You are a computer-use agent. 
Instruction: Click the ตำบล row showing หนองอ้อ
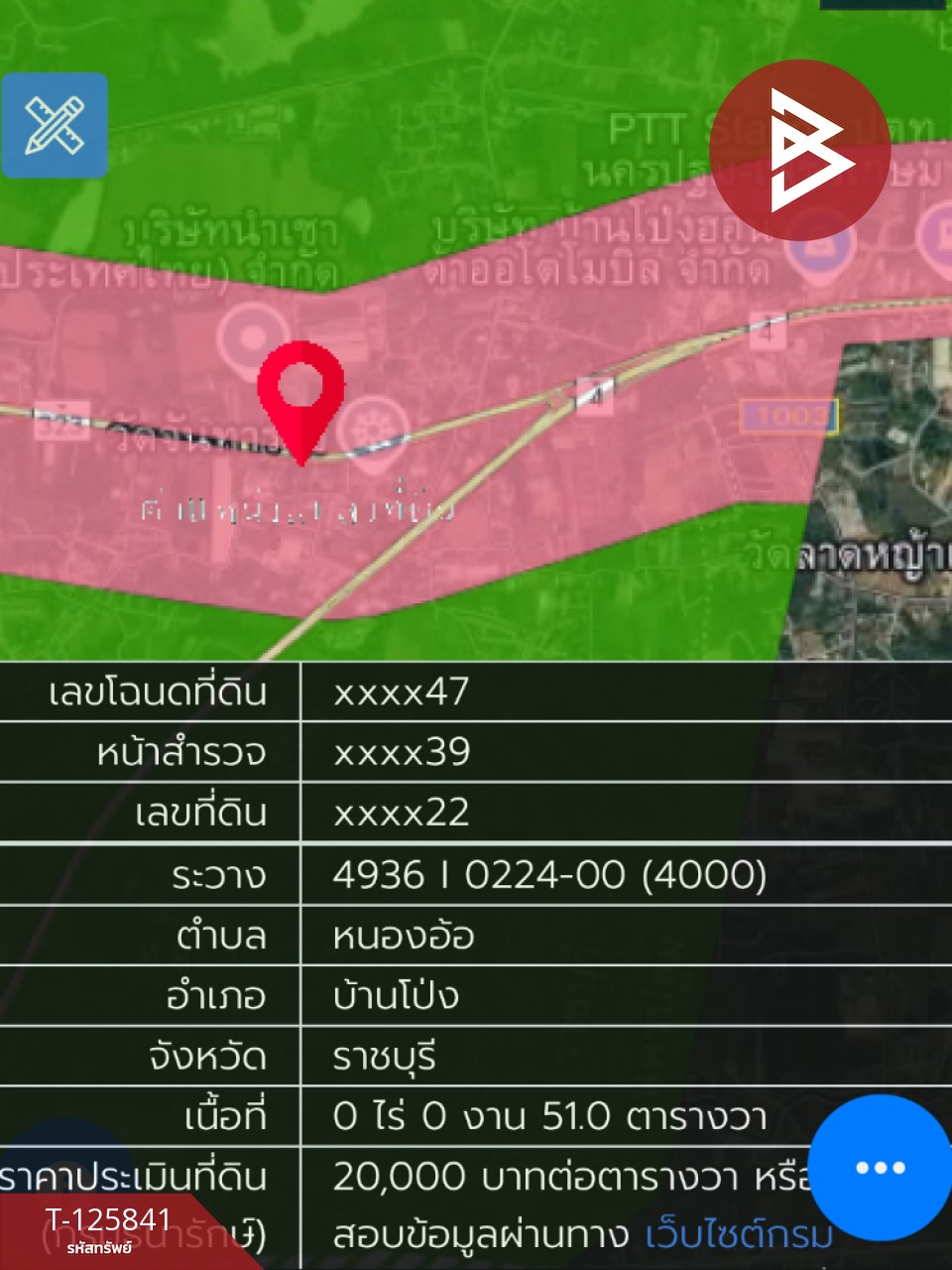pos(397,935)
